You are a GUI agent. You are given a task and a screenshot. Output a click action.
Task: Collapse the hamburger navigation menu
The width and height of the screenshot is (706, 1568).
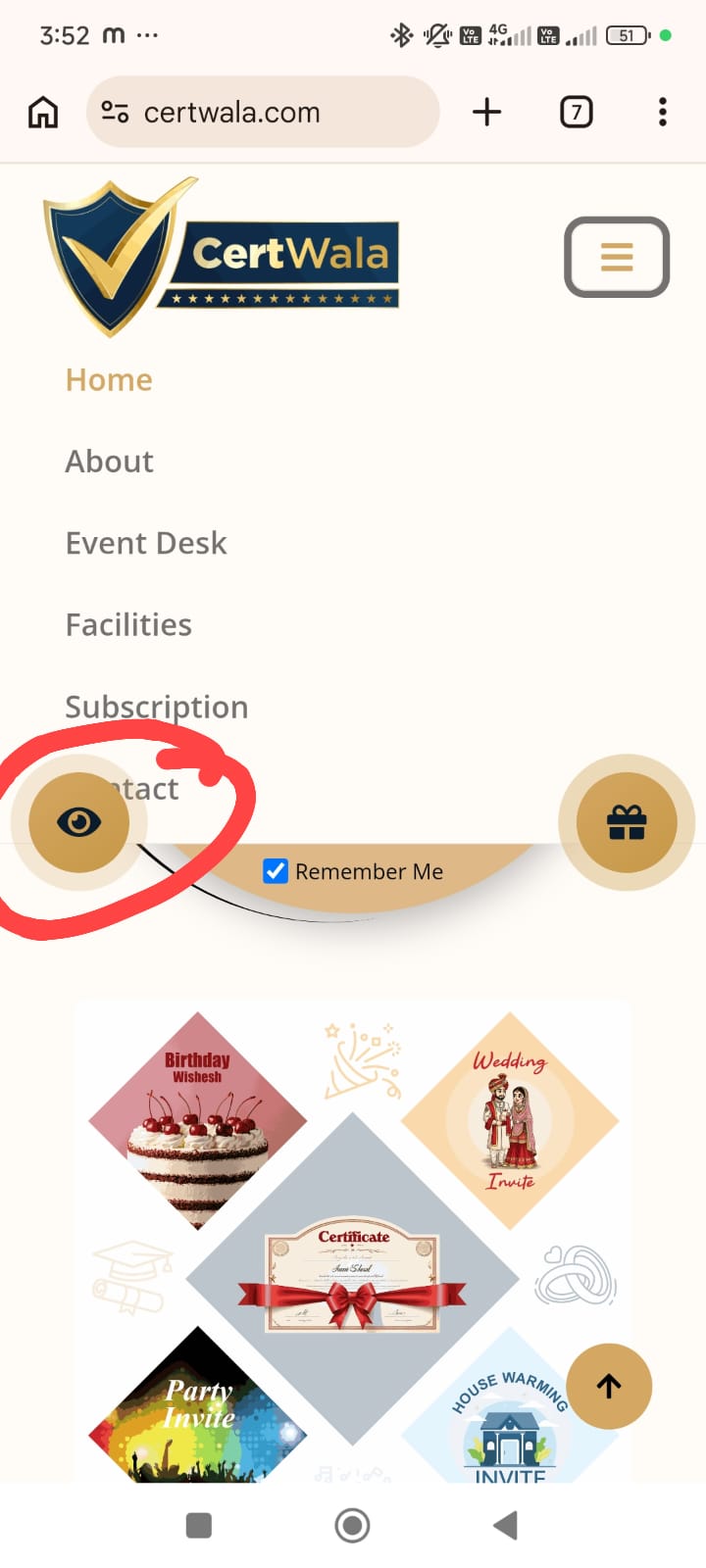click(x=617, y=257)
